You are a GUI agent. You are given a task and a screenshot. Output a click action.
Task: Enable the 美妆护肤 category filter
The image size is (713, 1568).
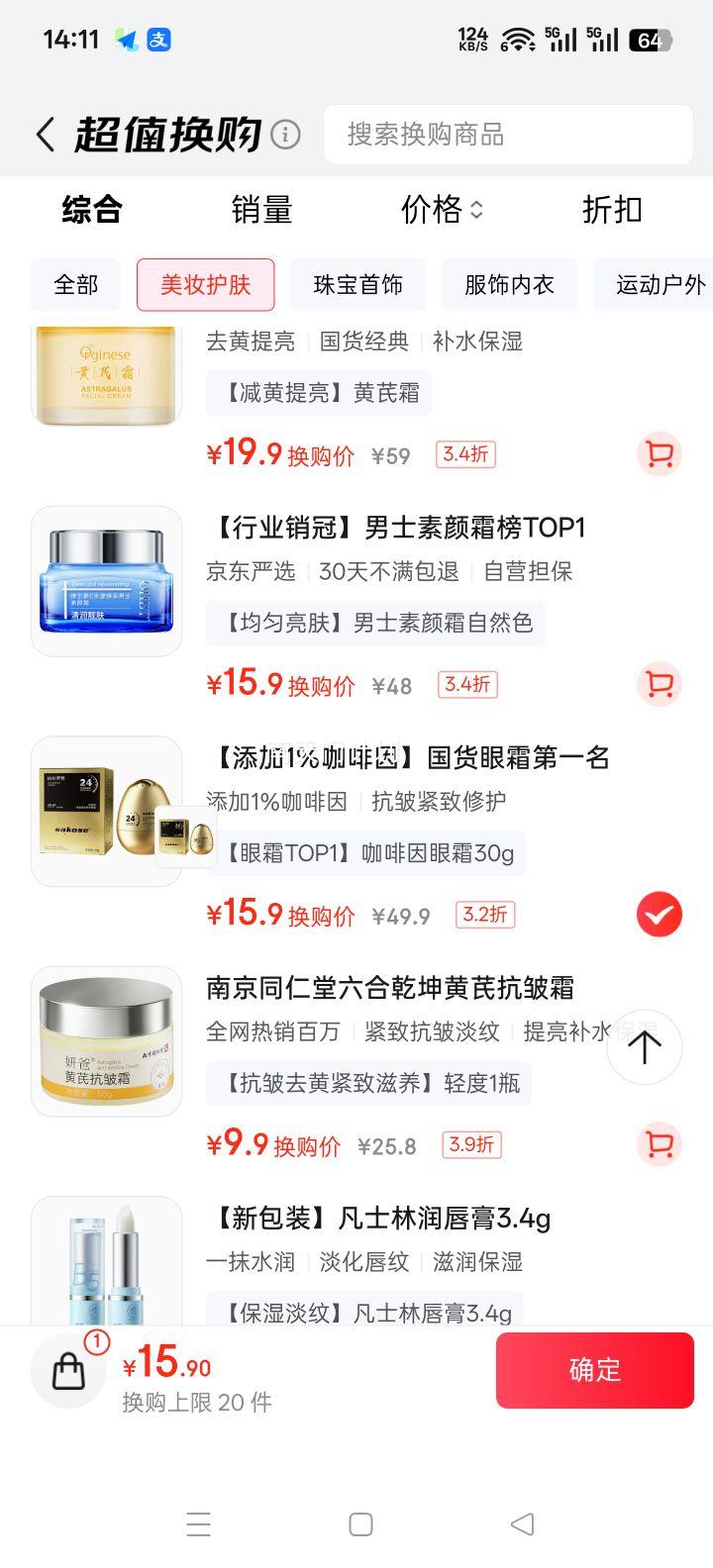(205, 284)
